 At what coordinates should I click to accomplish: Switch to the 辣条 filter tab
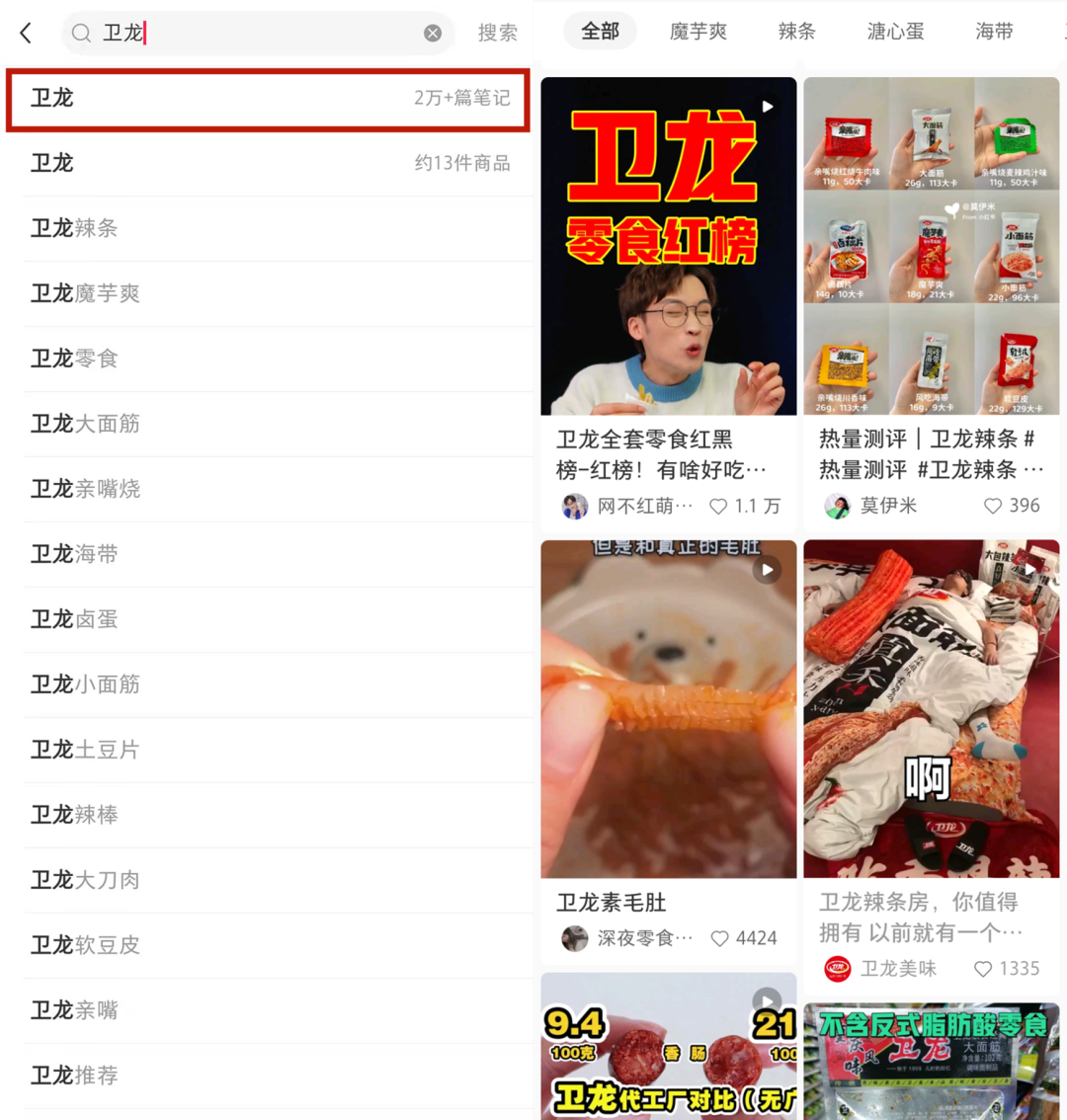point(796,32)
